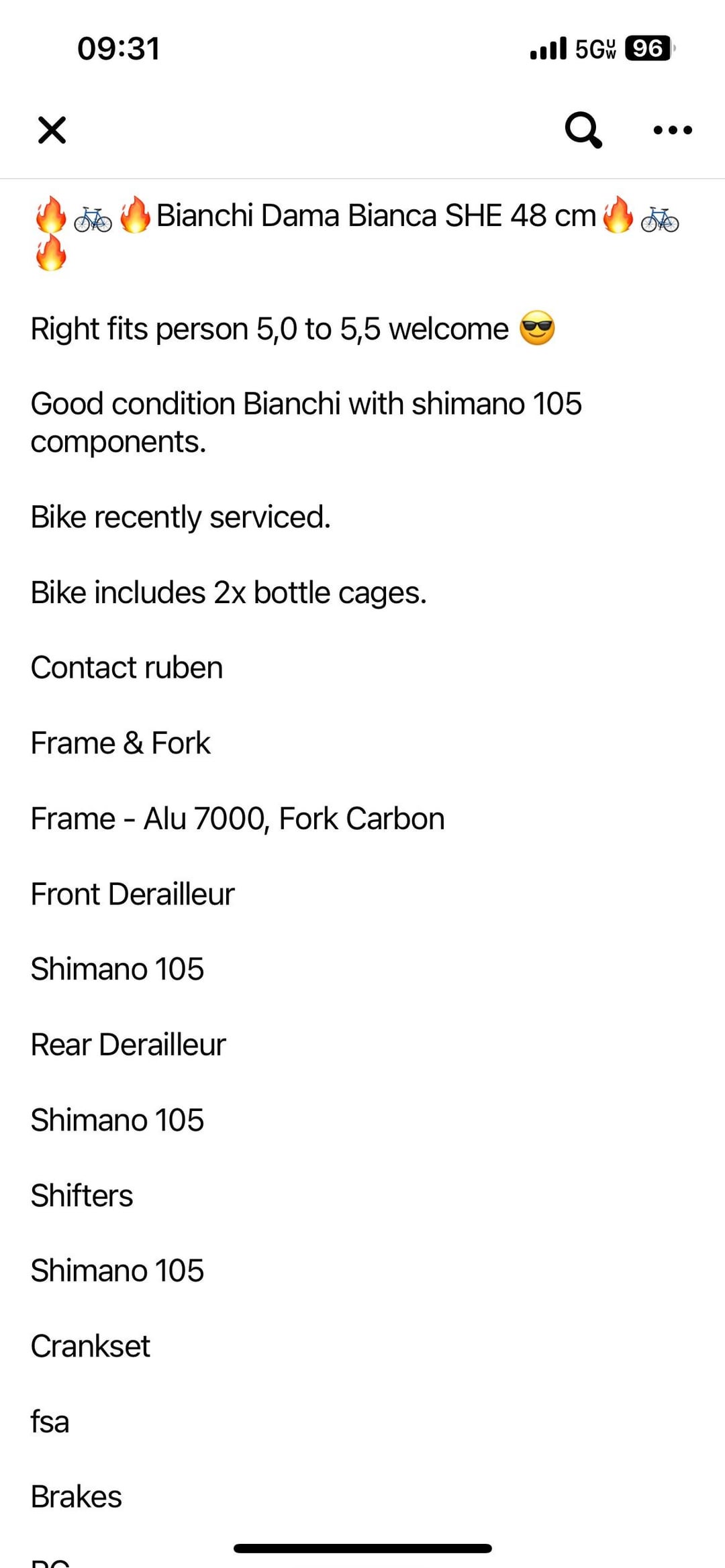Open search with the magnifier icon

(583, 129)
